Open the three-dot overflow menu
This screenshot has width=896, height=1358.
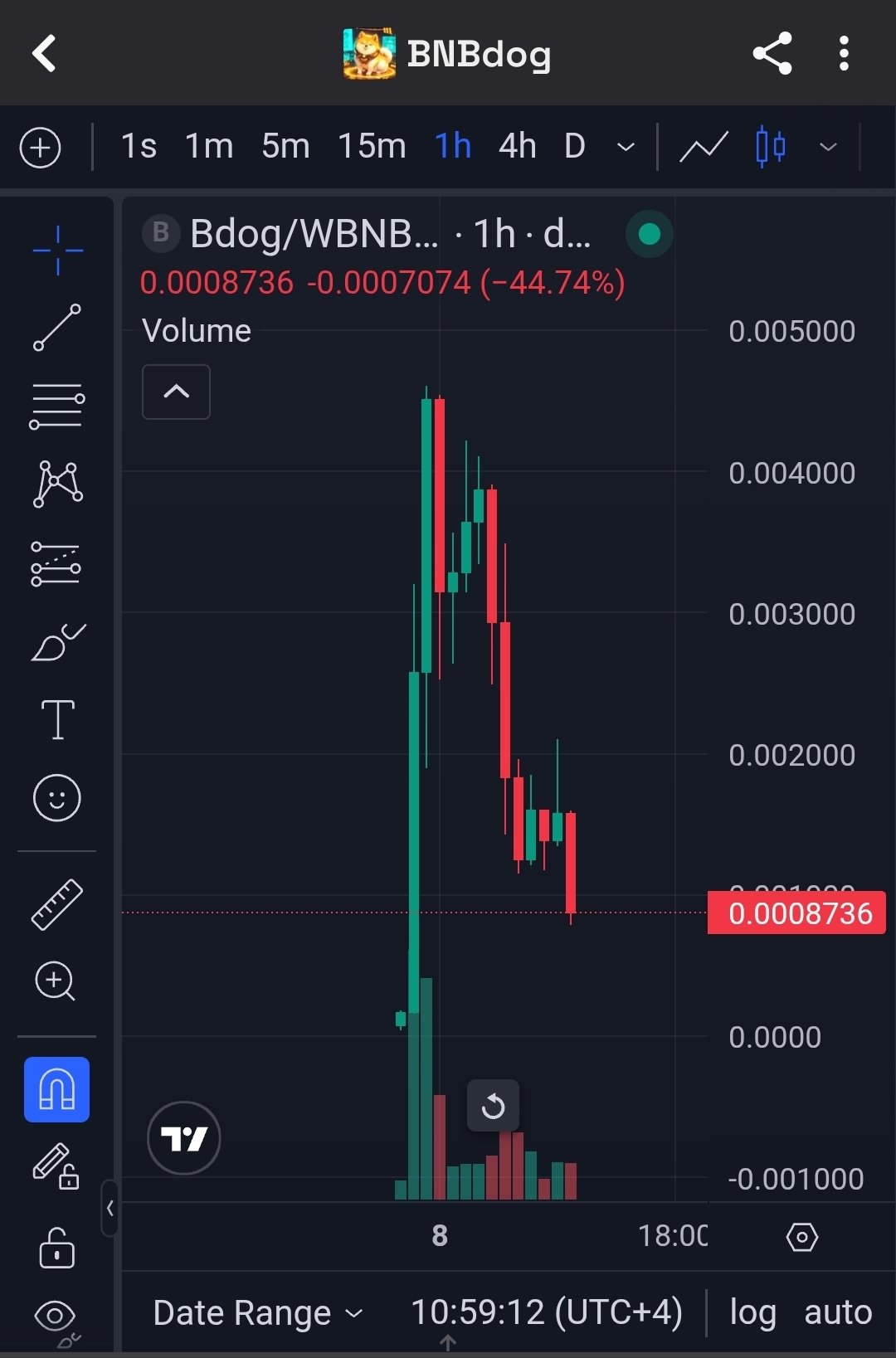tap(844, 54)
